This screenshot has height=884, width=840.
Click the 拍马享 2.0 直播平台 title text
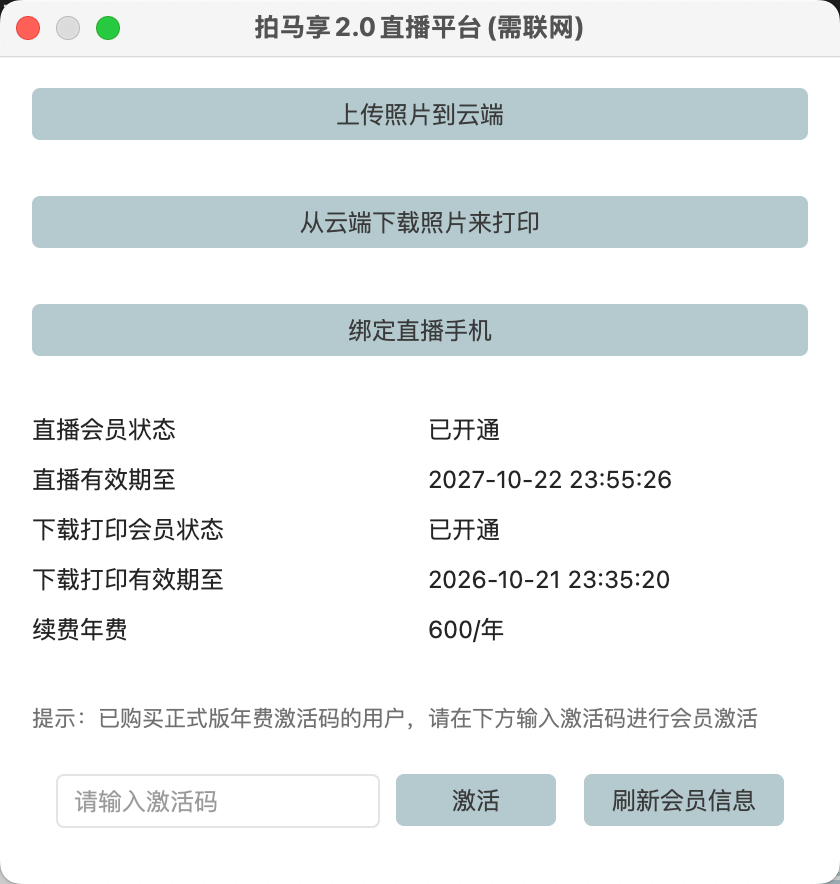coord(420,29)
